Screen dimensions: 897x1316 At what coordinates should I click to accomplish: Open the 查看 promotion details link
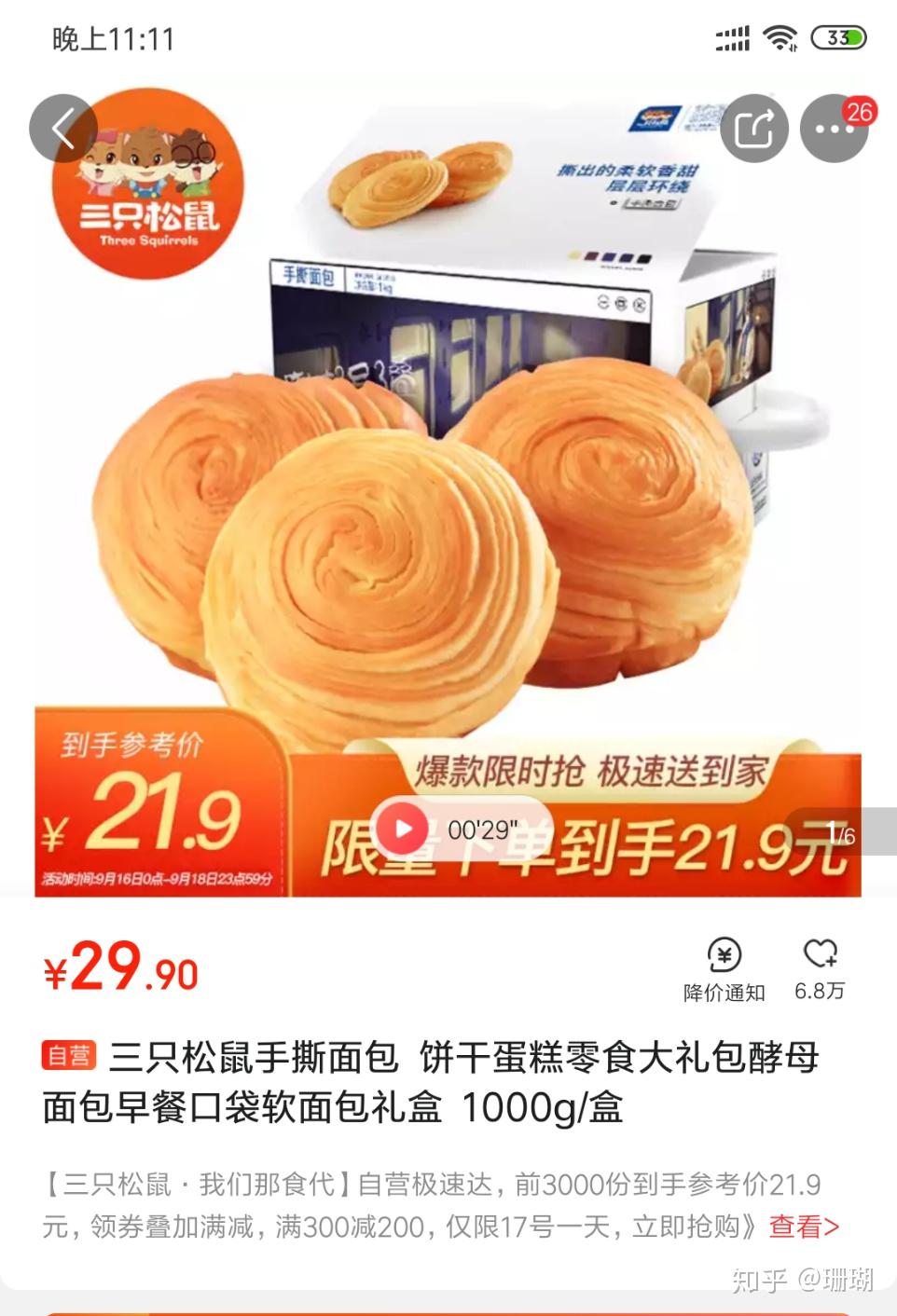click(x=803, y=1227)
